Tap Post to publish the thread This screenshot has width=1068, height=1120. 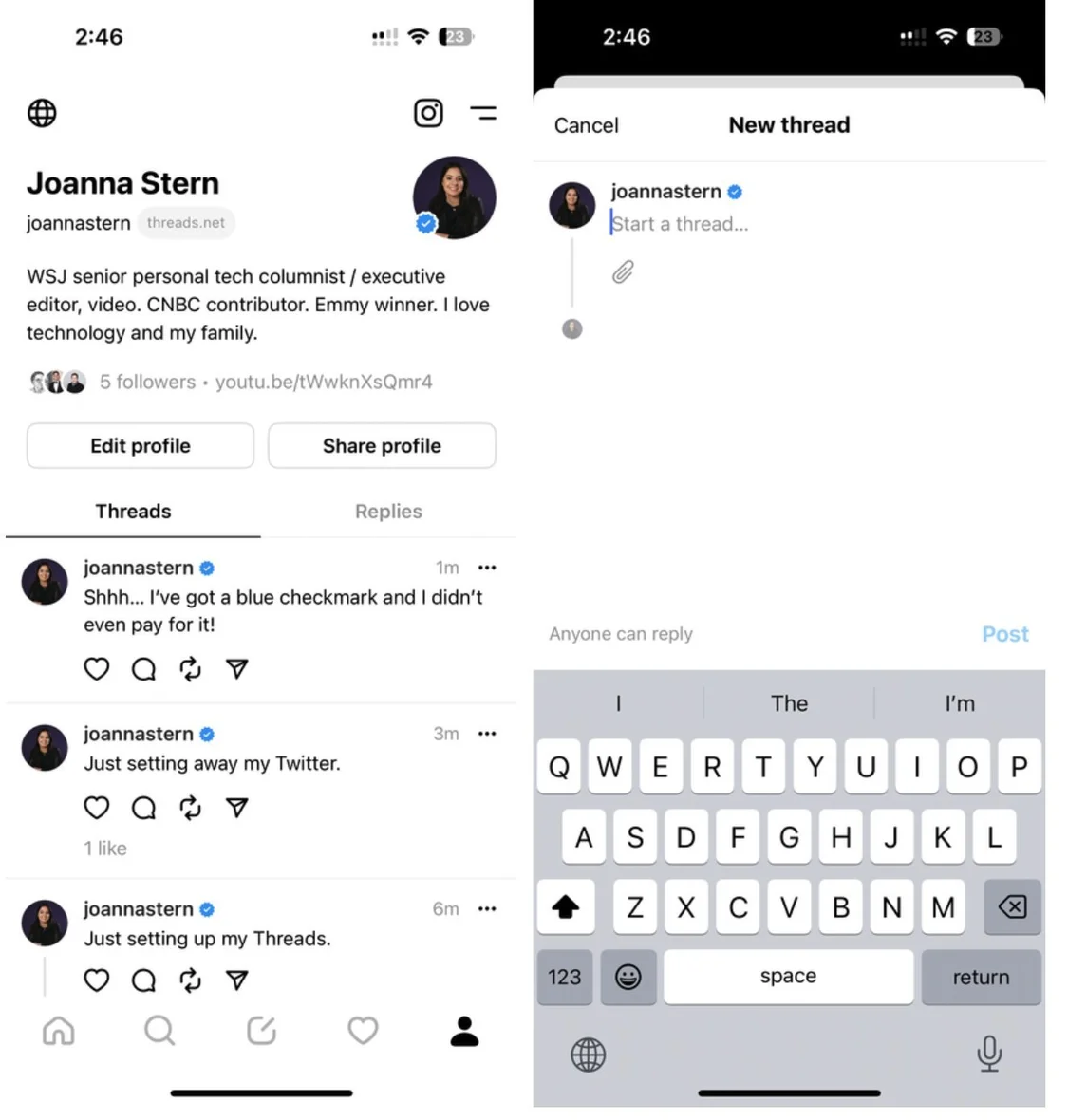[x=1004, y=634]
